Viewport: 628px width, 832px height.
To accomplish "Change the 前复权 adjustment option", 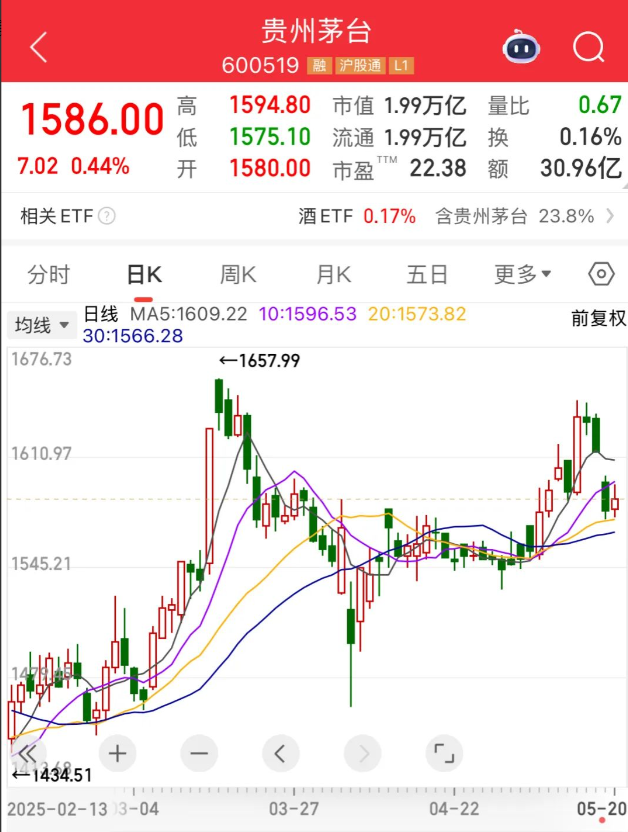I will [598, 318].
